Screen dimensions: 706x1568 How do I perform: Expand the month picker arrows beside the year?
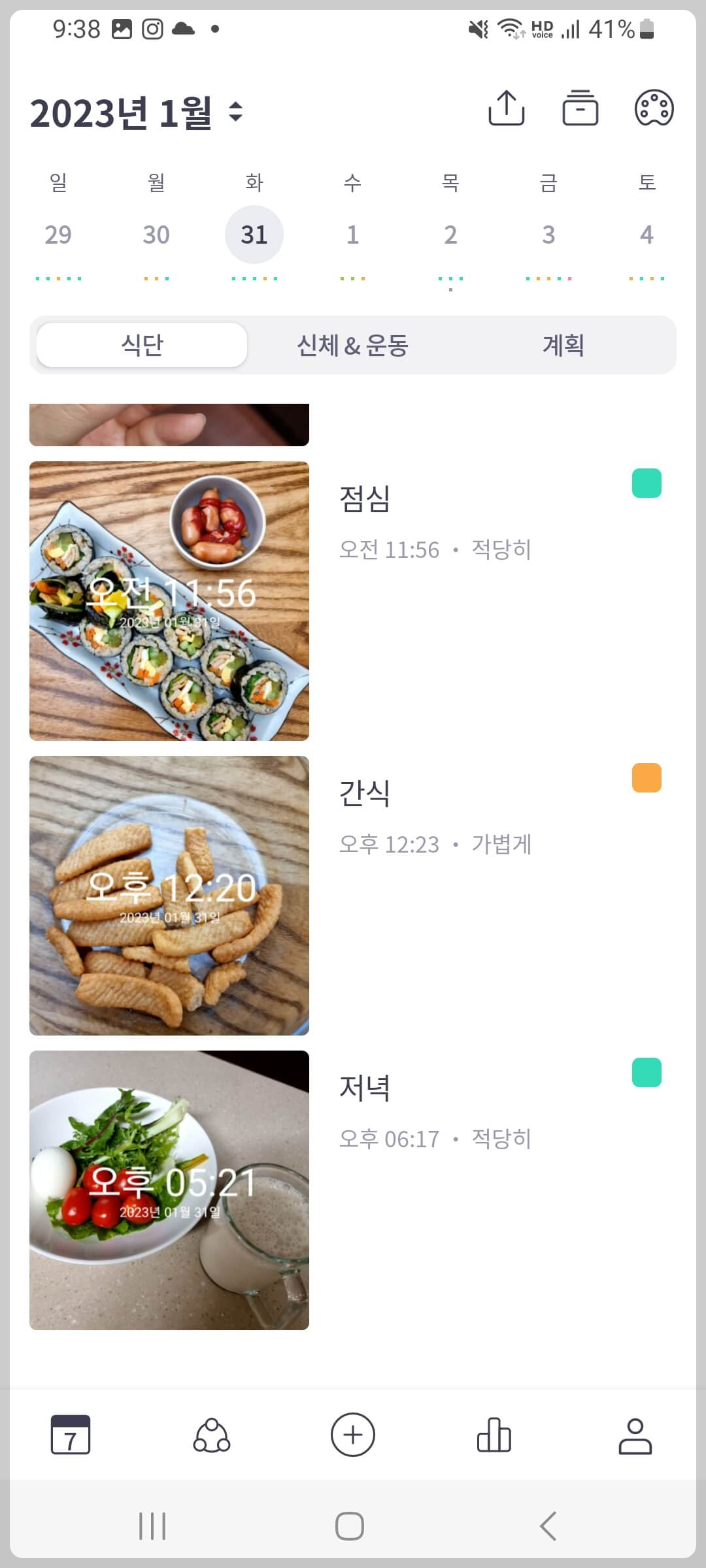(x=235, y=111)
